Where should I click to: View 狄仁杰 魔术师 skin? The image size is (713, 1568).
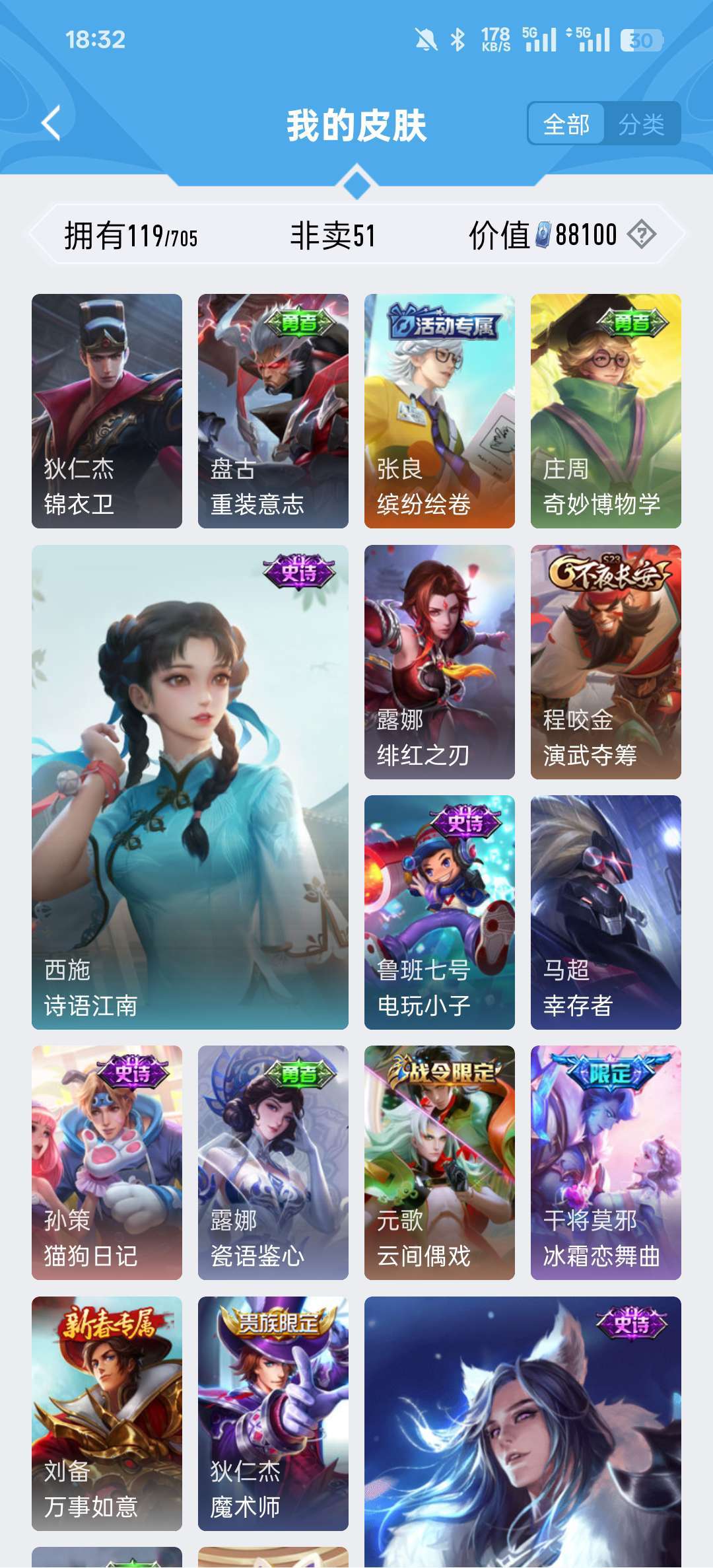(x=273, y=1413)
